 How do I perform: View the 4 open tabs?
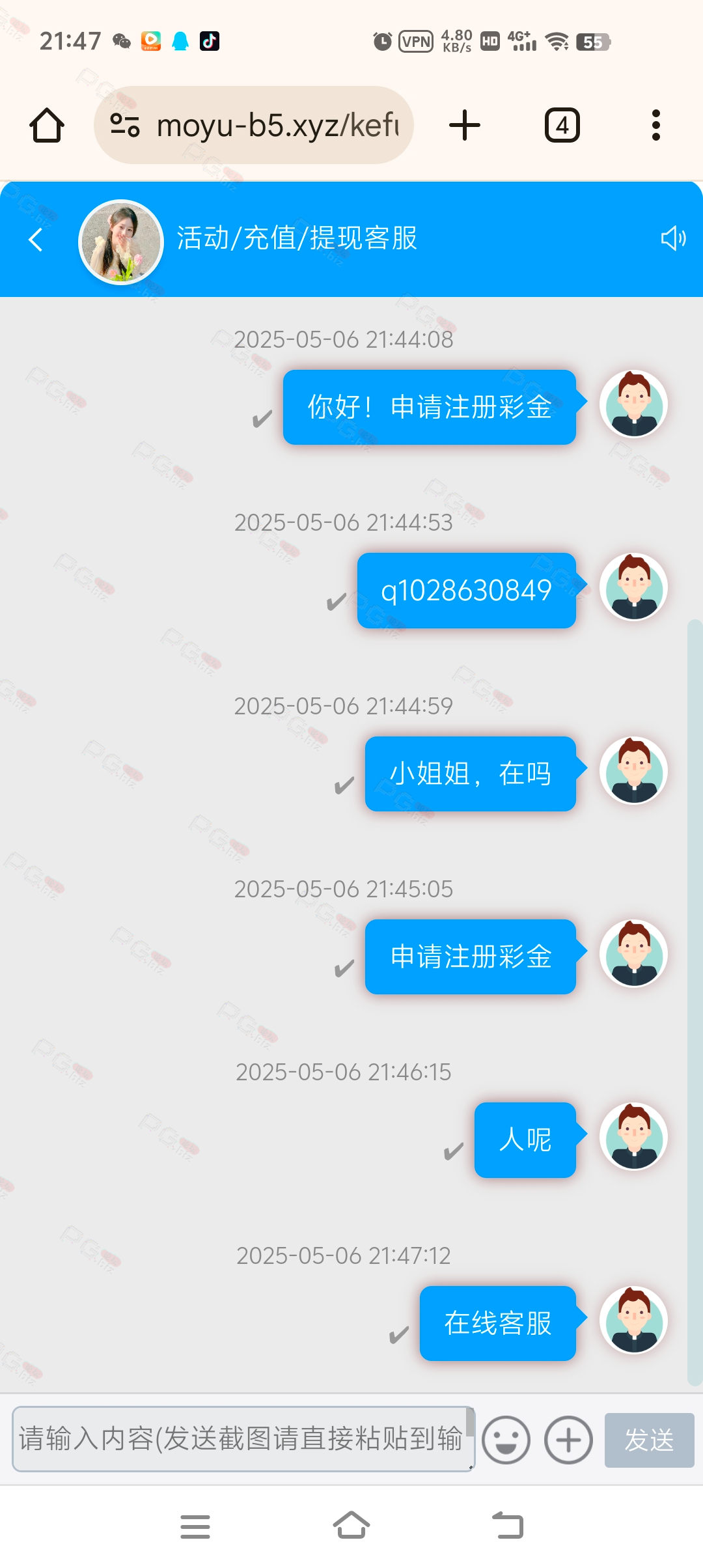tap(562, 125)
